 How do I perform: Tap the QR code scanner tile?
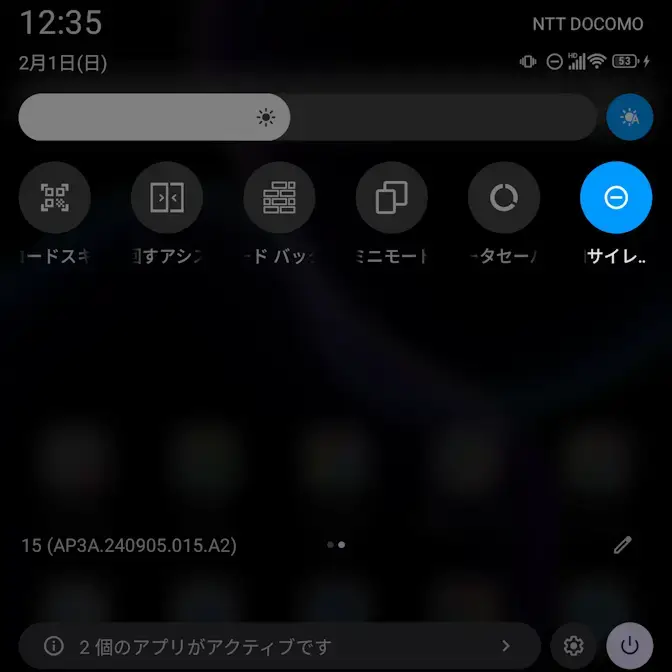(x=55, y=198)
